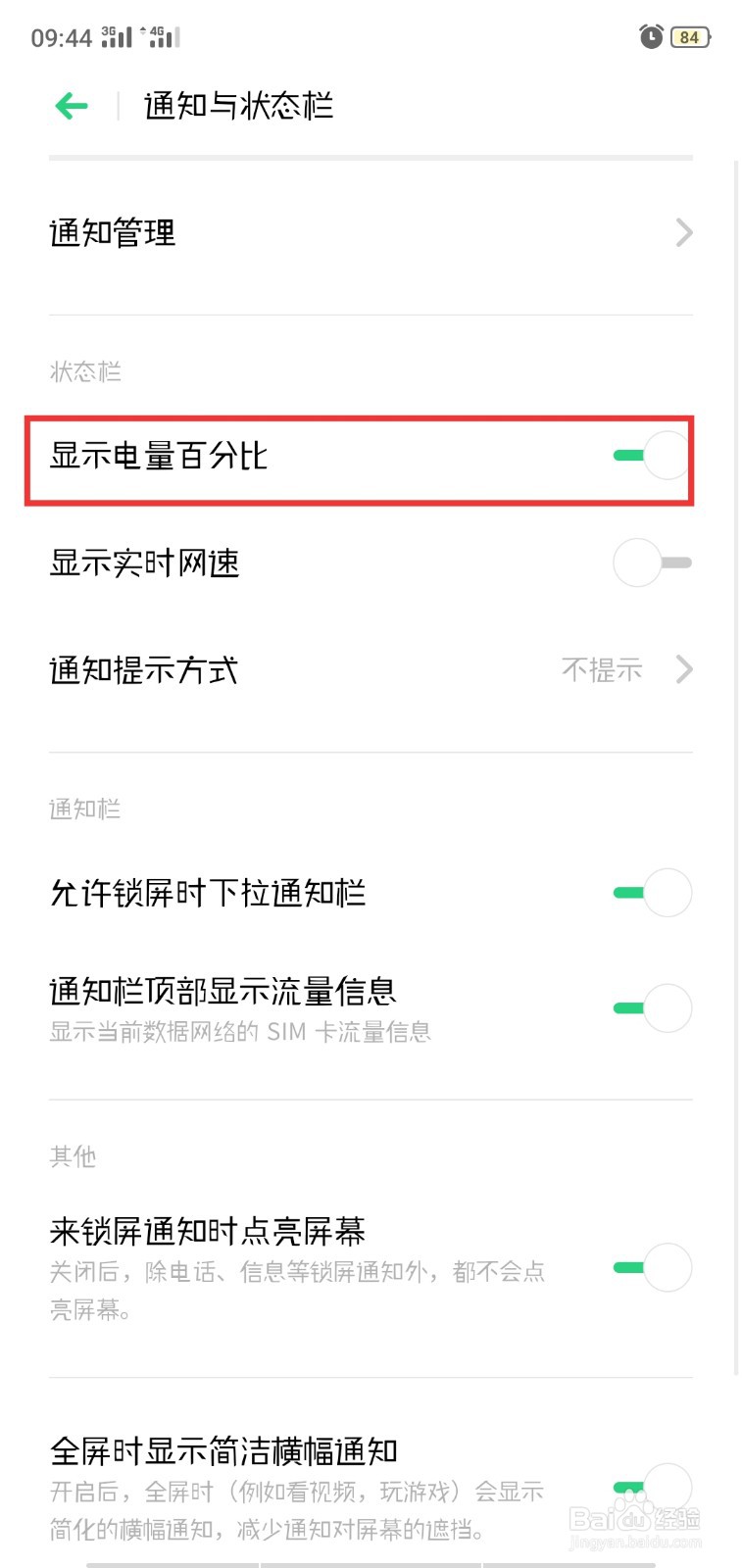742x1568 pixels.
Task: Disable 来锁屏通知时点亮屏幕 switch
Action: pyautogui.click(x=650, y=1267)
